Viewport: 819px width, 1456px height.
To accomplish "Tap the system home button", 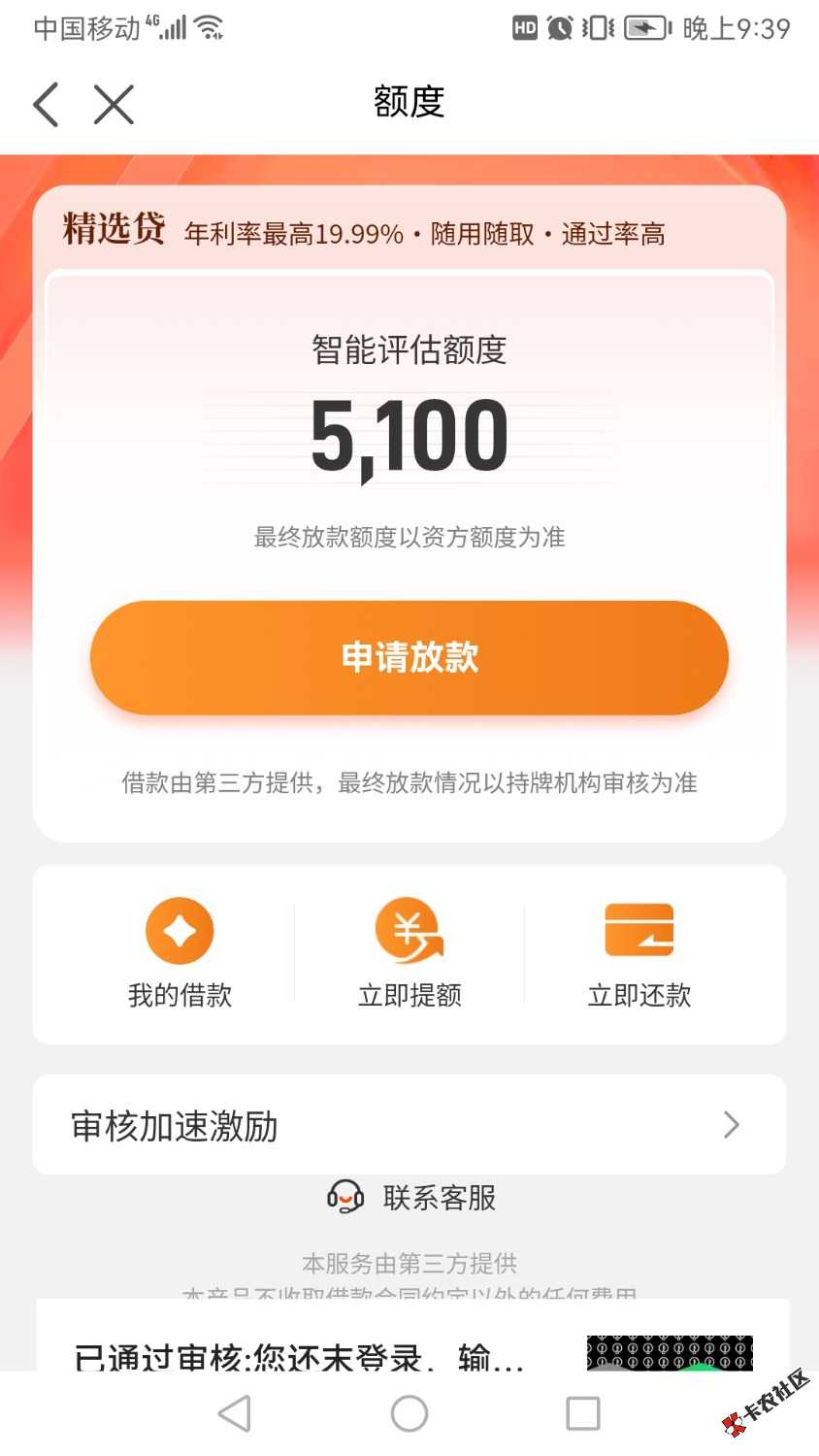I will pyautogui.click(x=409, y=1413).
